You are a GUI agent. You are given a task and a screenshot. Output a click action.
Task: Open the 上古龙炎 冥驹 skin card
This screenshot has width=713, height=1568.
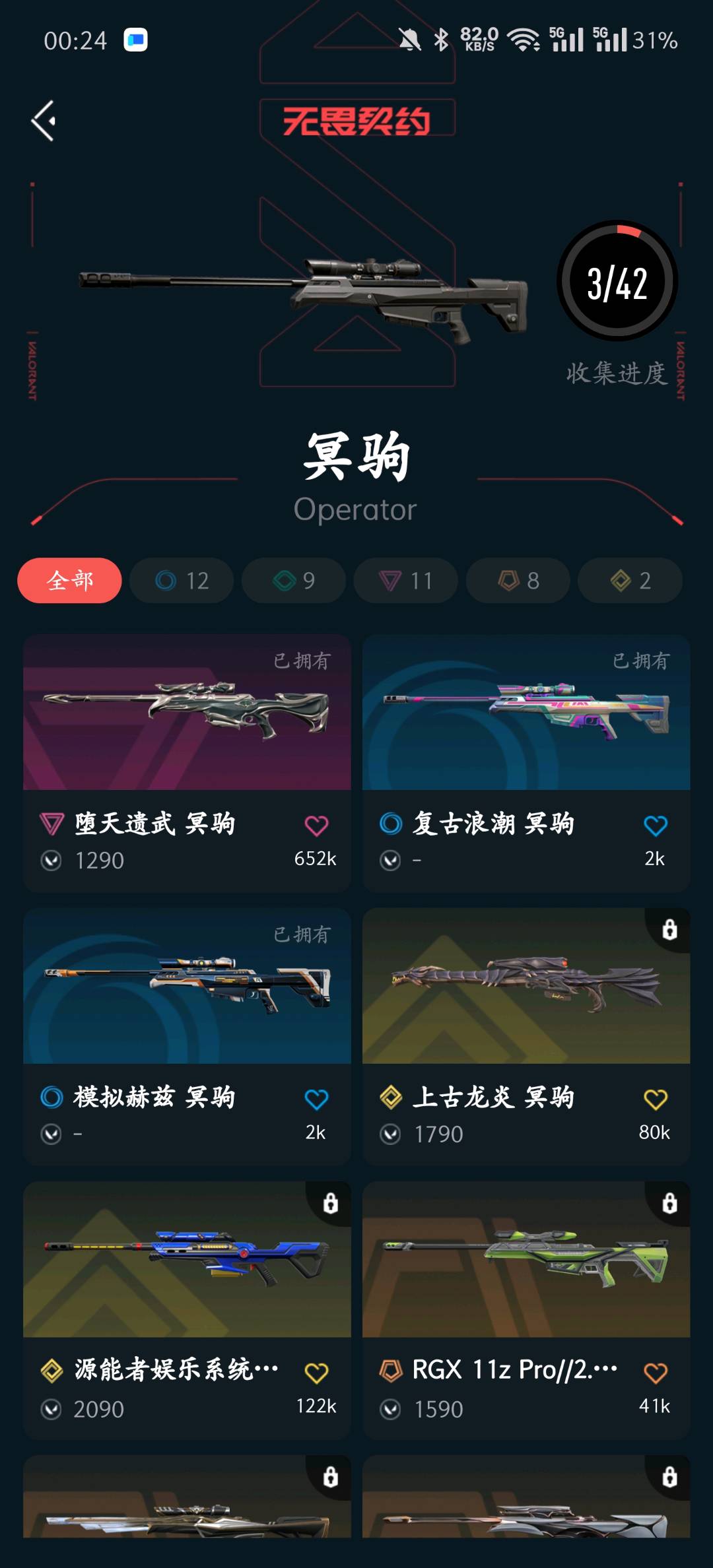click(x=526, y=987)
